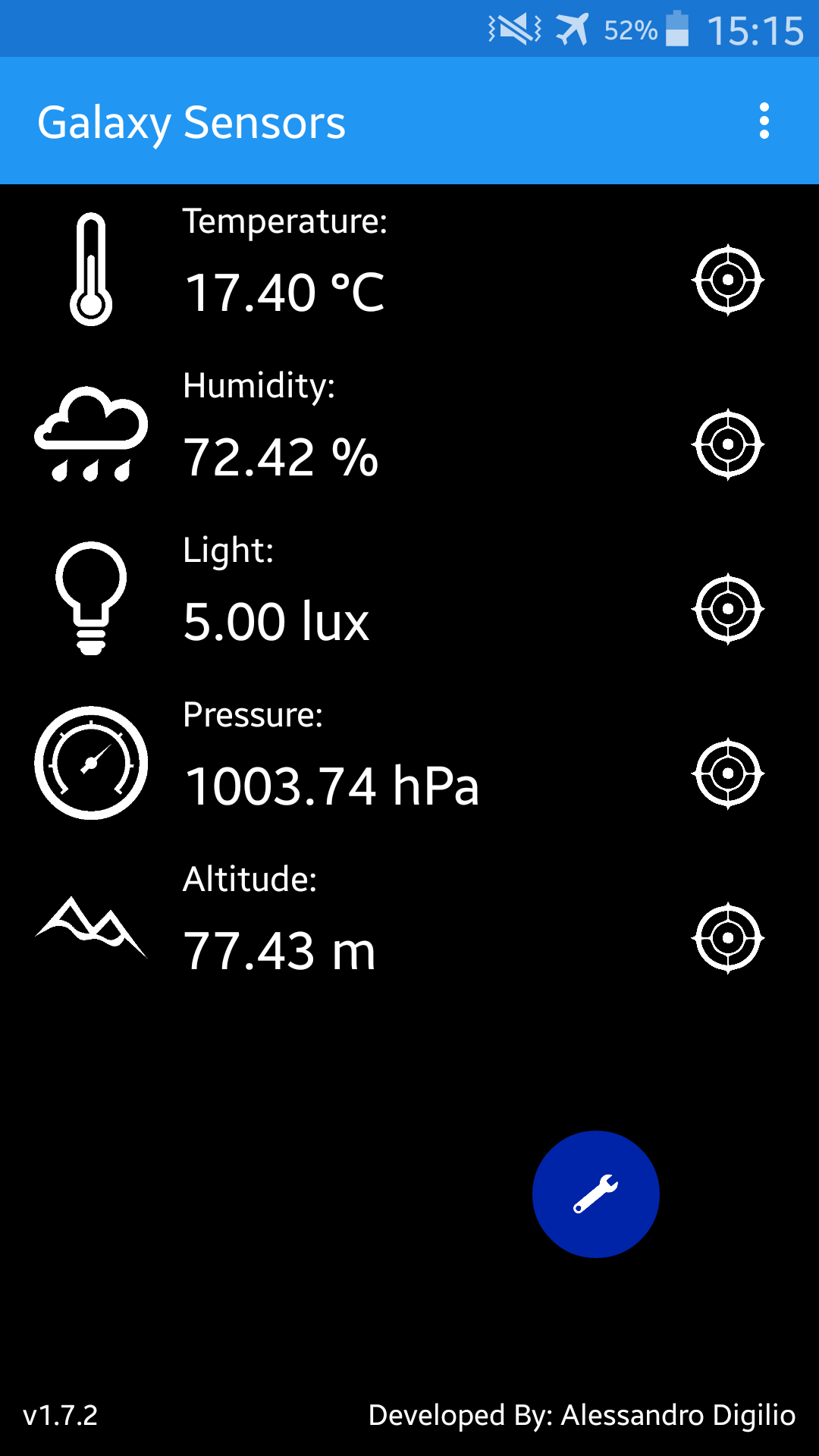The width and height of the screenshot is (819, 1456).
Task: Open the overflow menu
Action: click(x=764, y=121)
